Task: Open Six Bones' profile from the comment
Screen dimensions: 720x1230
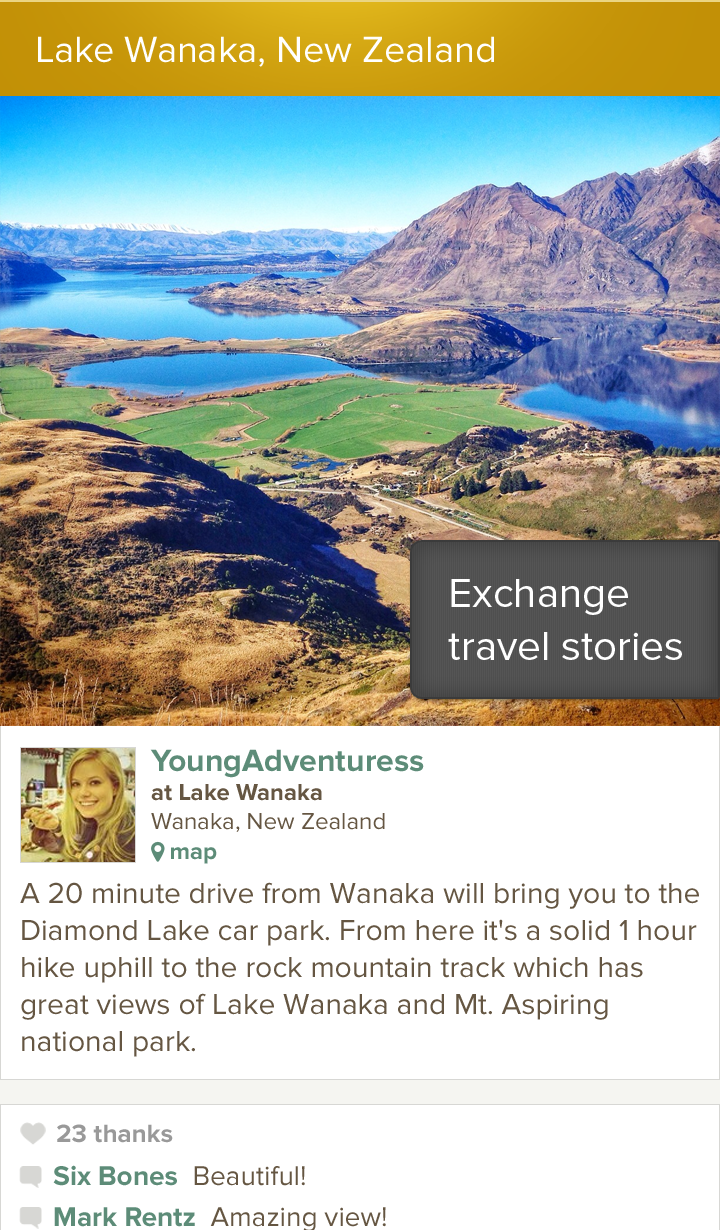Action: coord(115,1176)
